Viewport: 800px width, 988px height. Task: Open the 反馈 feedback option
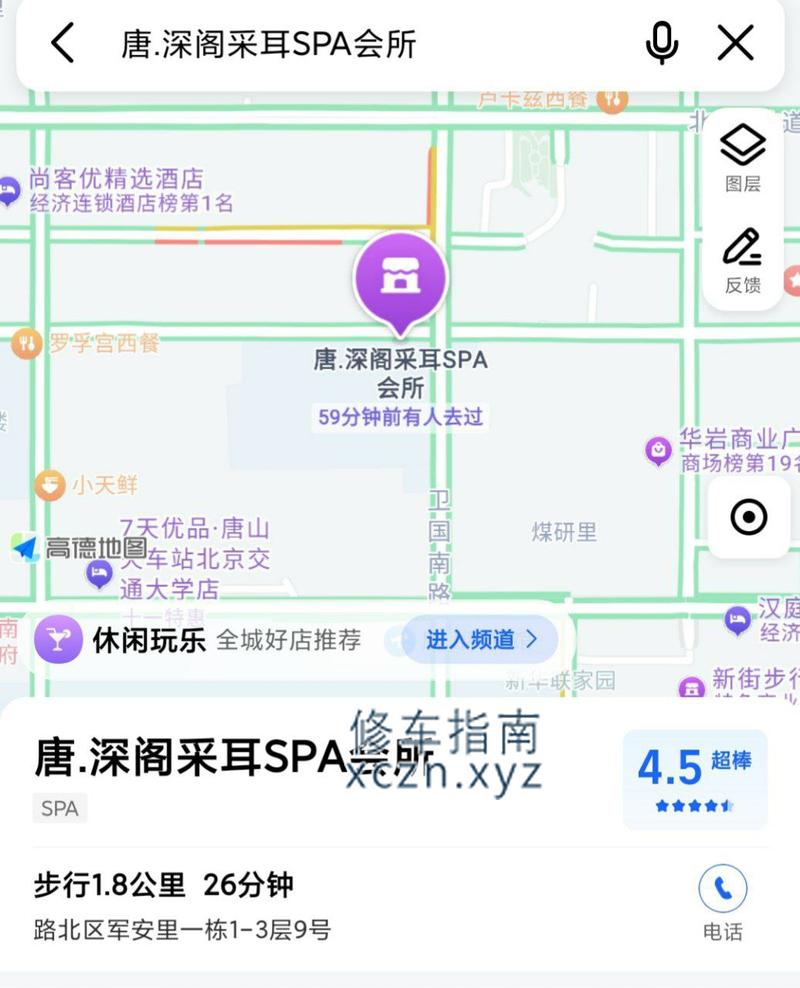[x=743, y=260]
